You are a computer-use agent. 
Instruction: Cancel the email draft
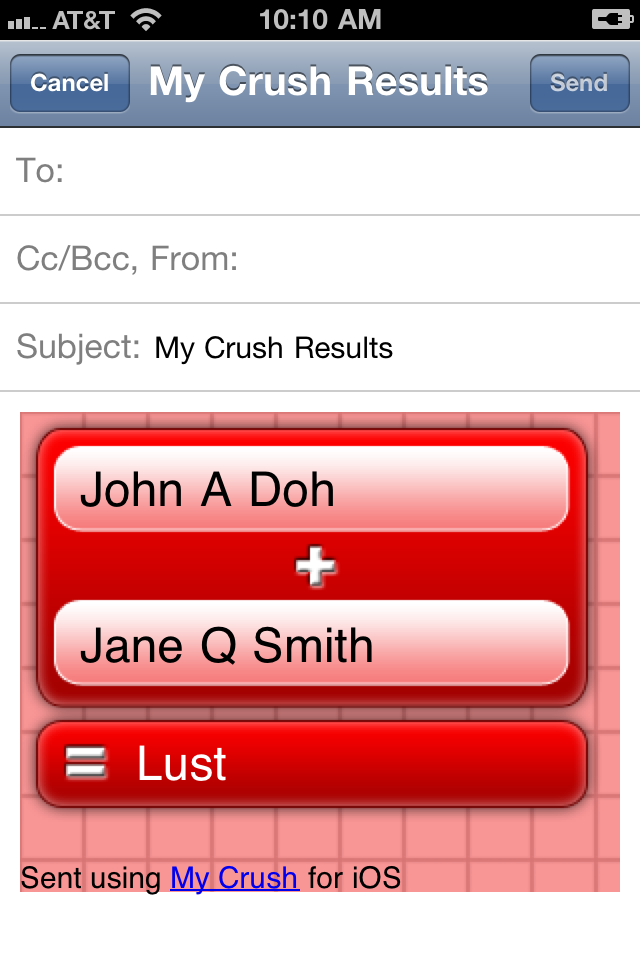click(x=69, y=83)
